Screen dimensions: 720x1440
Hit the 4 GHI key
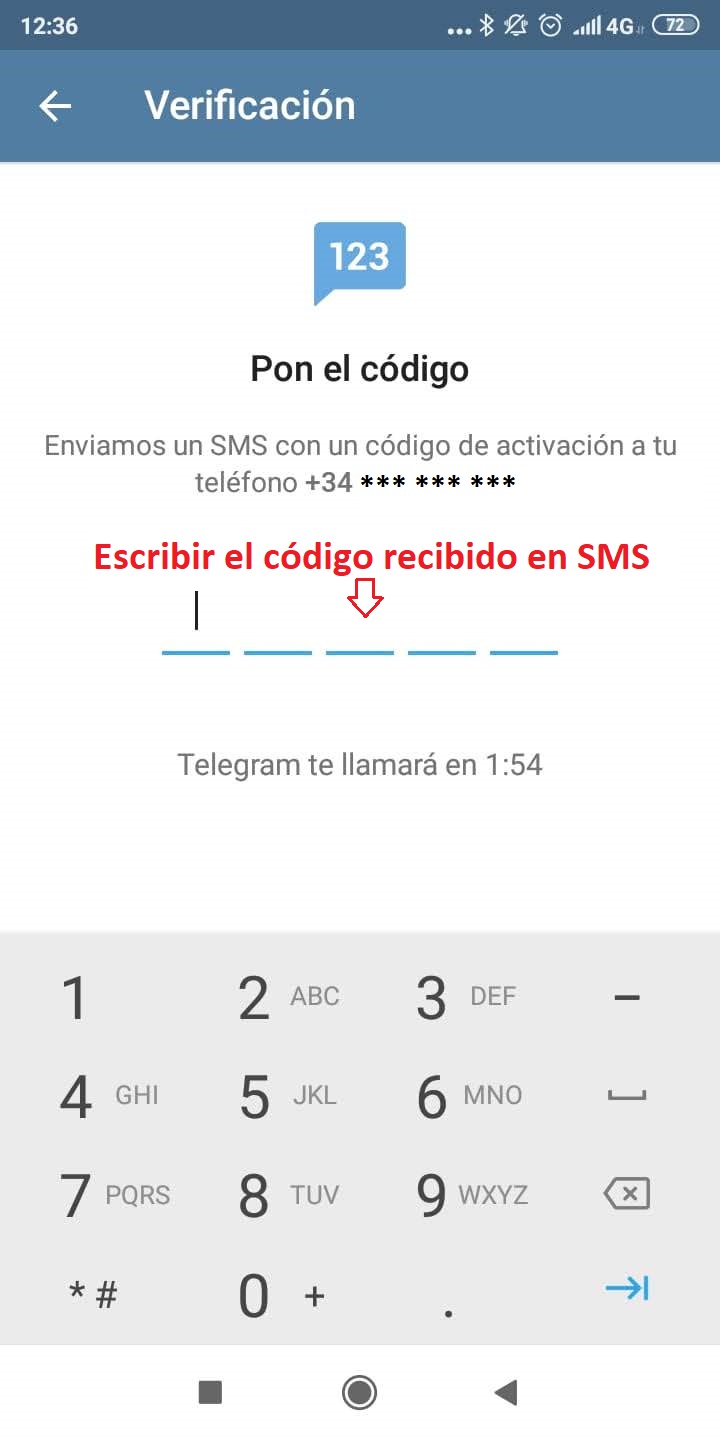pyautogui.click(x=92, y=1096)
